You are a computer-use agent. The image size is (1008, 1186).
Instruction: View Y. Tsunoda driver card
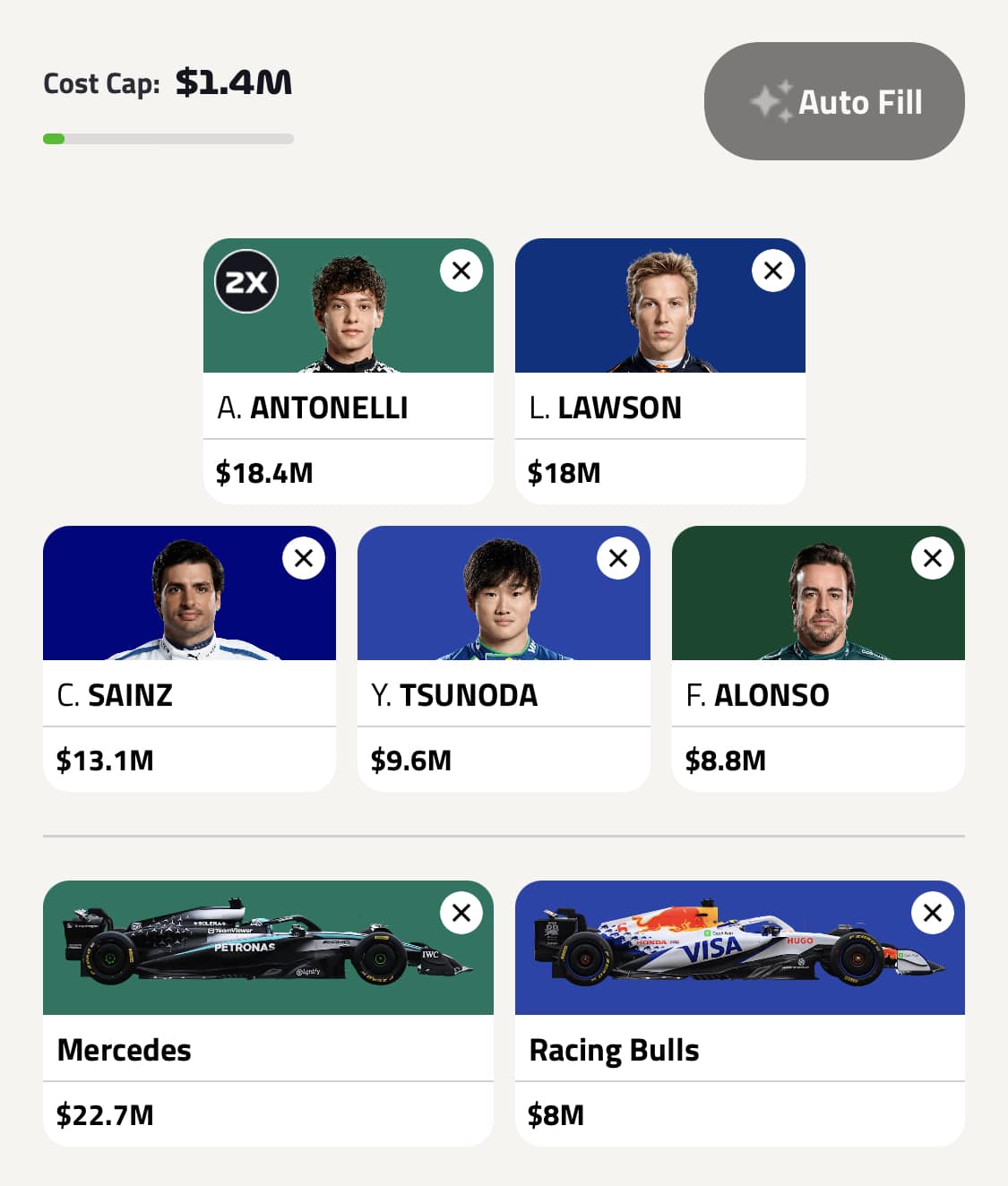504,695
